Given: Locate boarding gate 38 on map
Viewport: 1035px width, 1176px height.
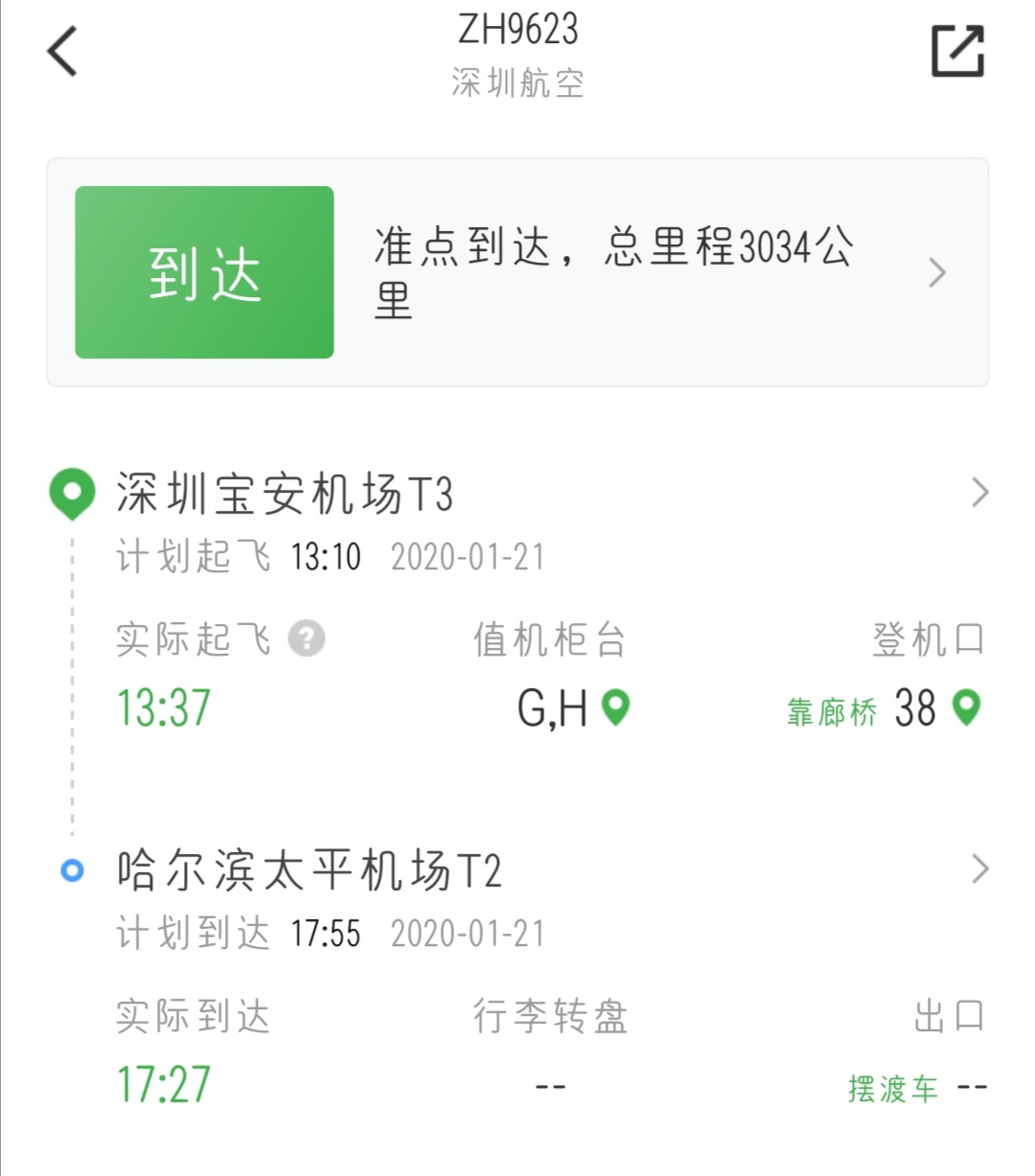Looking at the screenshot, I should 967,708.
